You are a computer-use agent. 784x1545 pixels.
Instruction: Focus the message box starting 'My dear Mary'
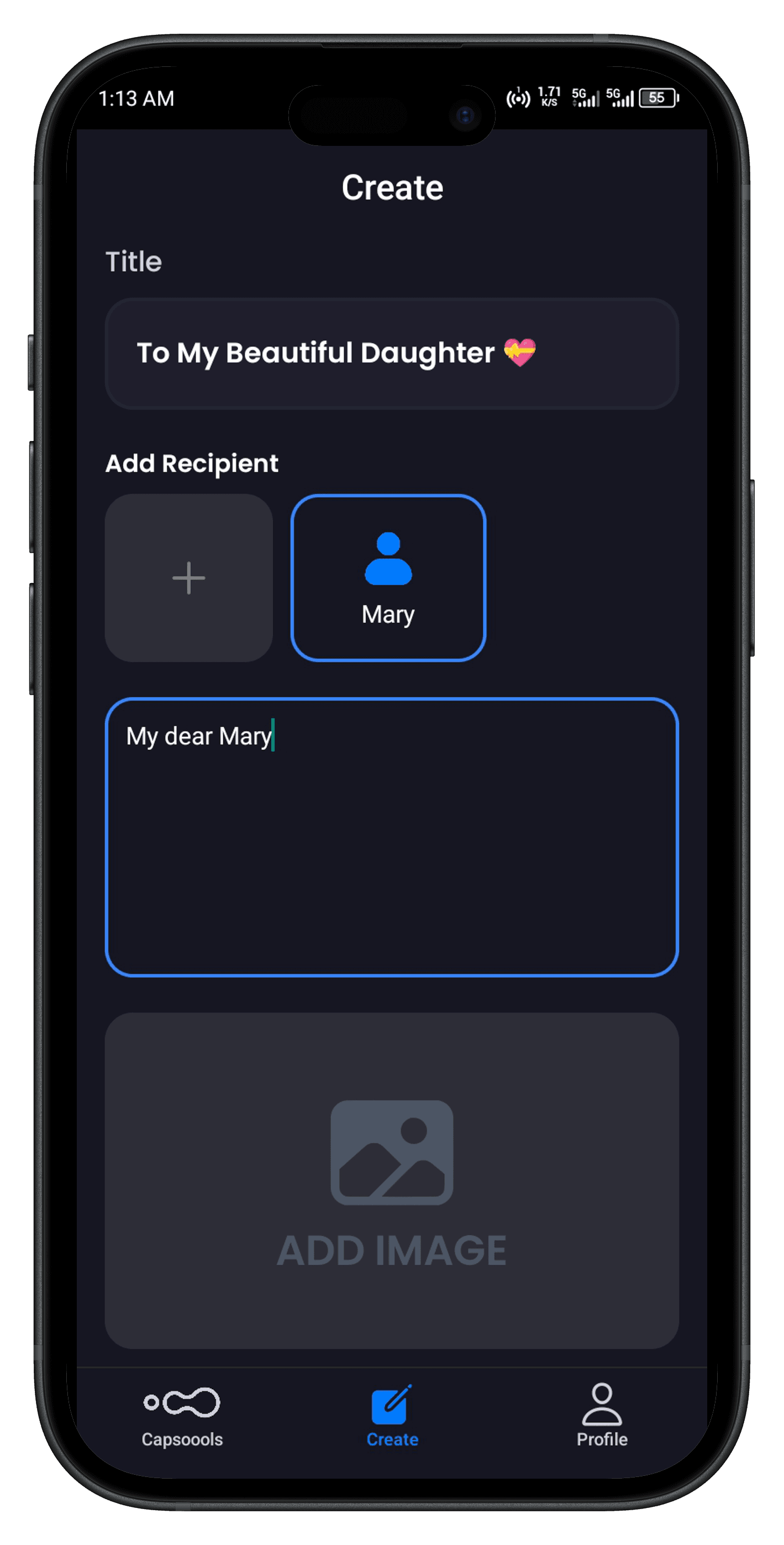click(391, 837)
